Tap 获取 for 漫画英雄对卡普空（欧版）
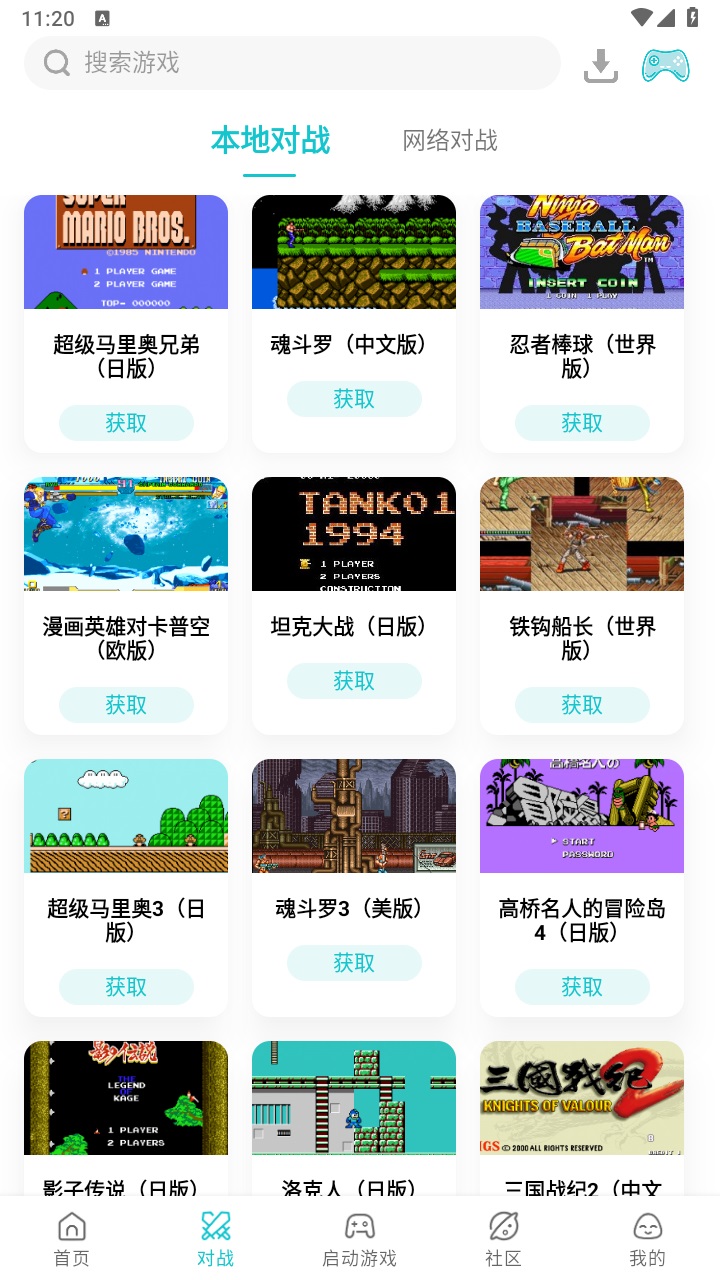Screen dimensions: 720x1280 [126, 704]
